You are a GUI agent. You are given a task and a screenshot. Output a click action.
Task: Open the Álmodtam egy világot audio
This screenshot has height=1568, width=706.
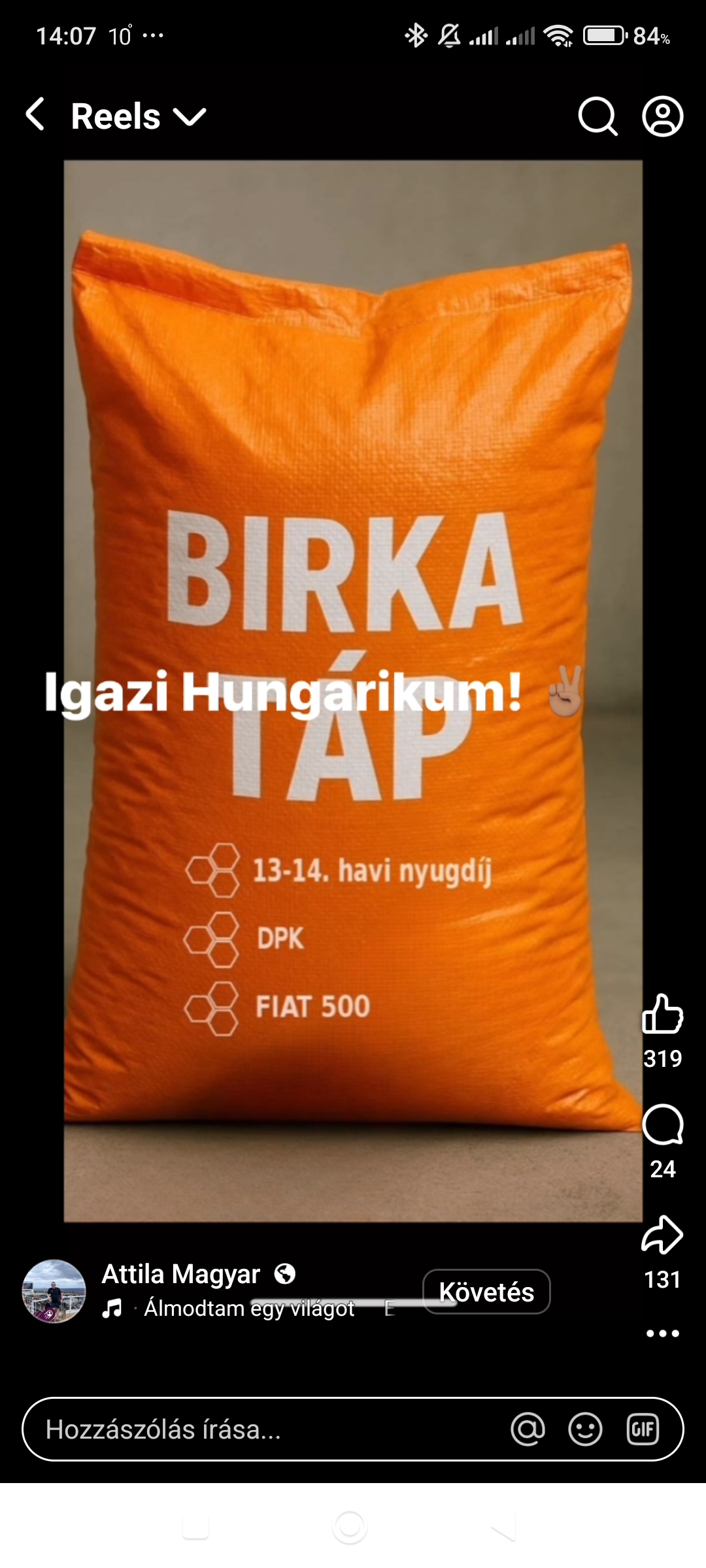[248, 1309]
